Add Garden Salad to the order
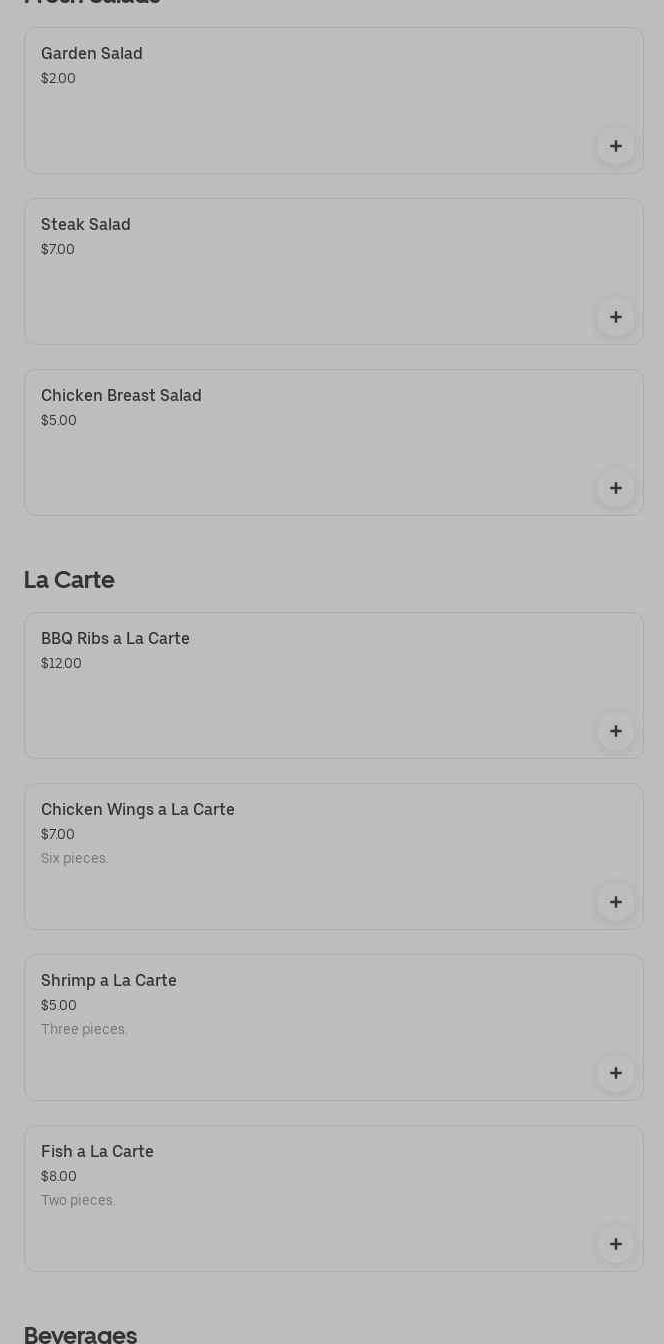Image resolution: width=664 pixels, height=1344 pixels. (616, 146)
